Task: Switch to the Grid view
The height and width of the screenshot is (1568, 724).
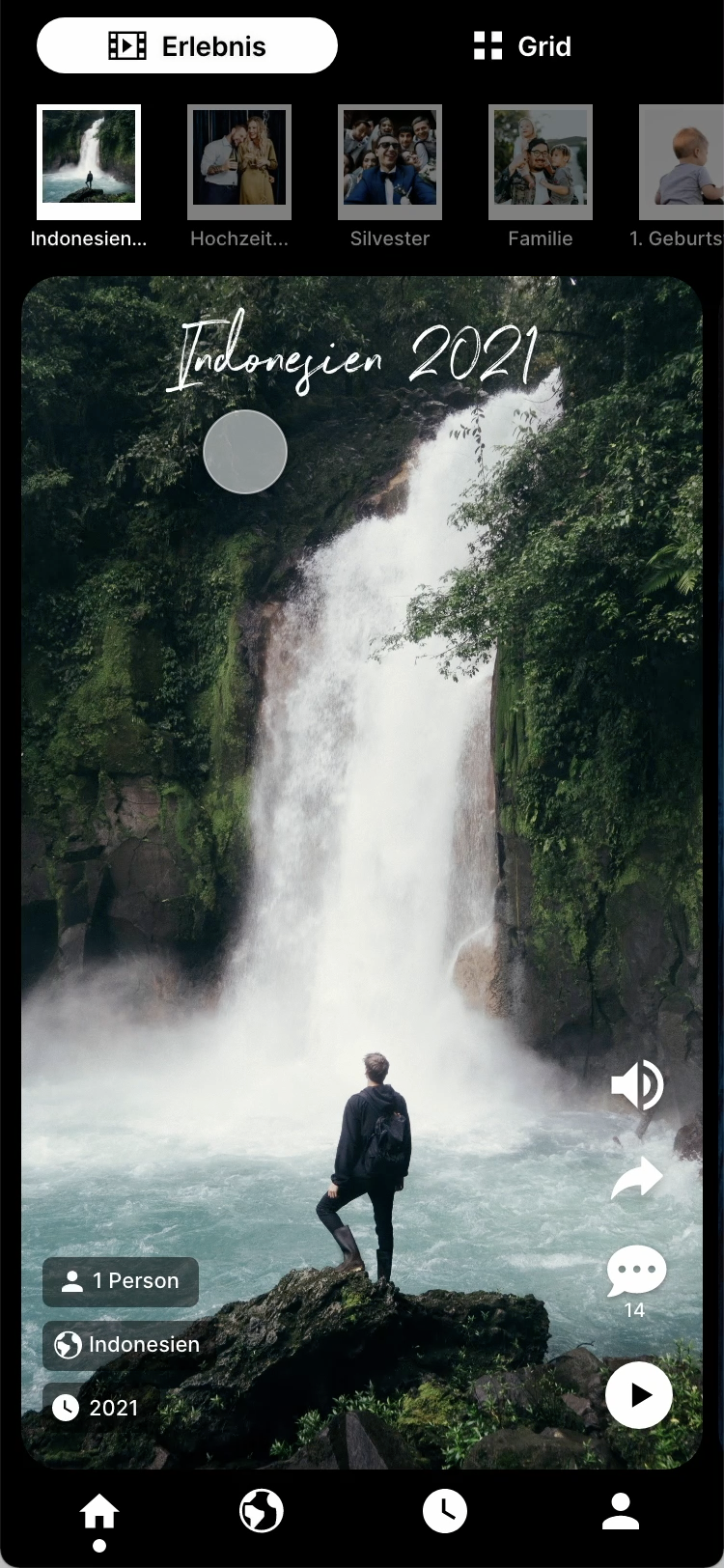Action: pyautogui.click(x=522, y=45)
